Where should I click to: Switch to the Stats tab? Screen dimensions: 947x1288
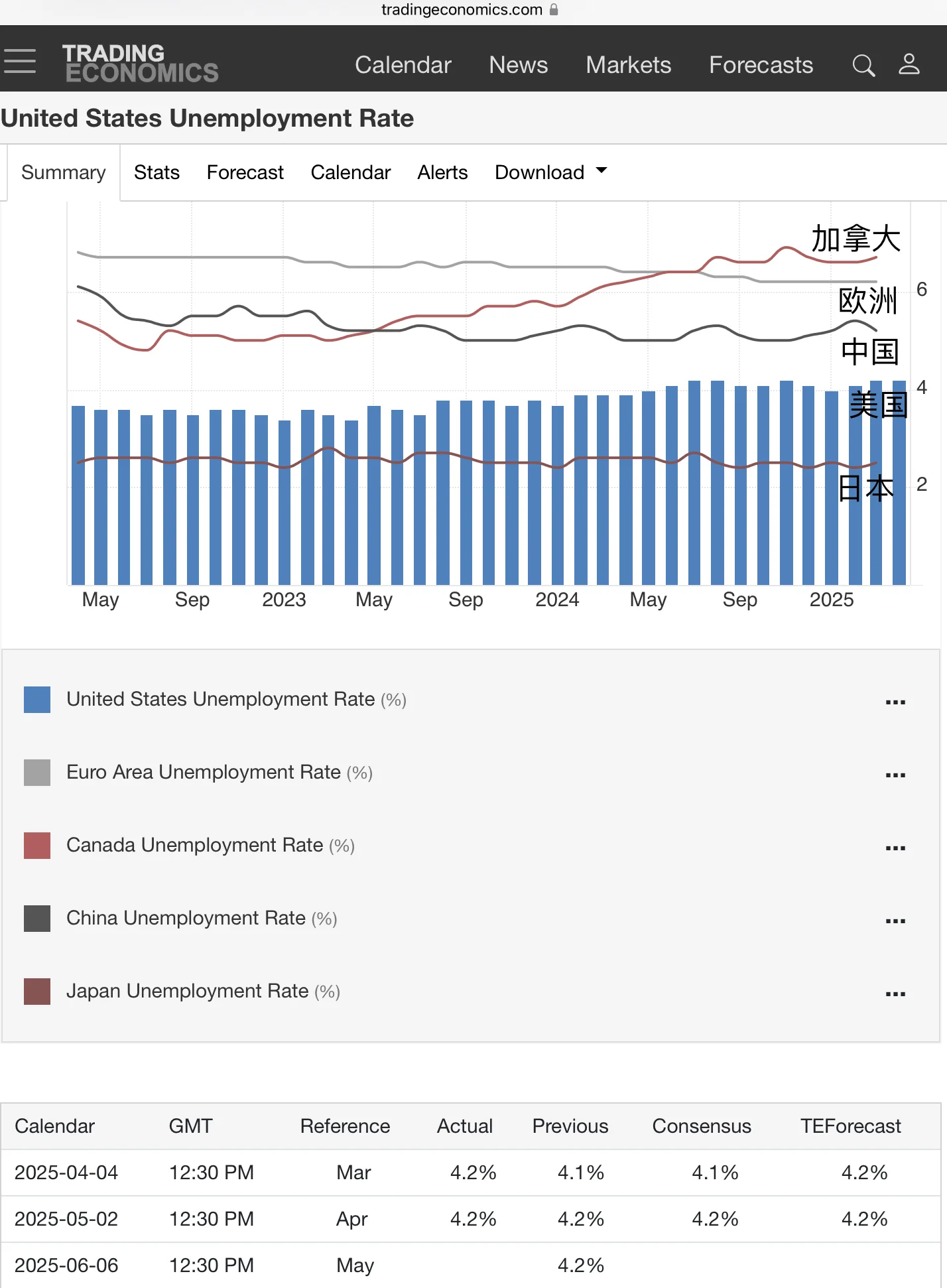click(x=157, y=172)
